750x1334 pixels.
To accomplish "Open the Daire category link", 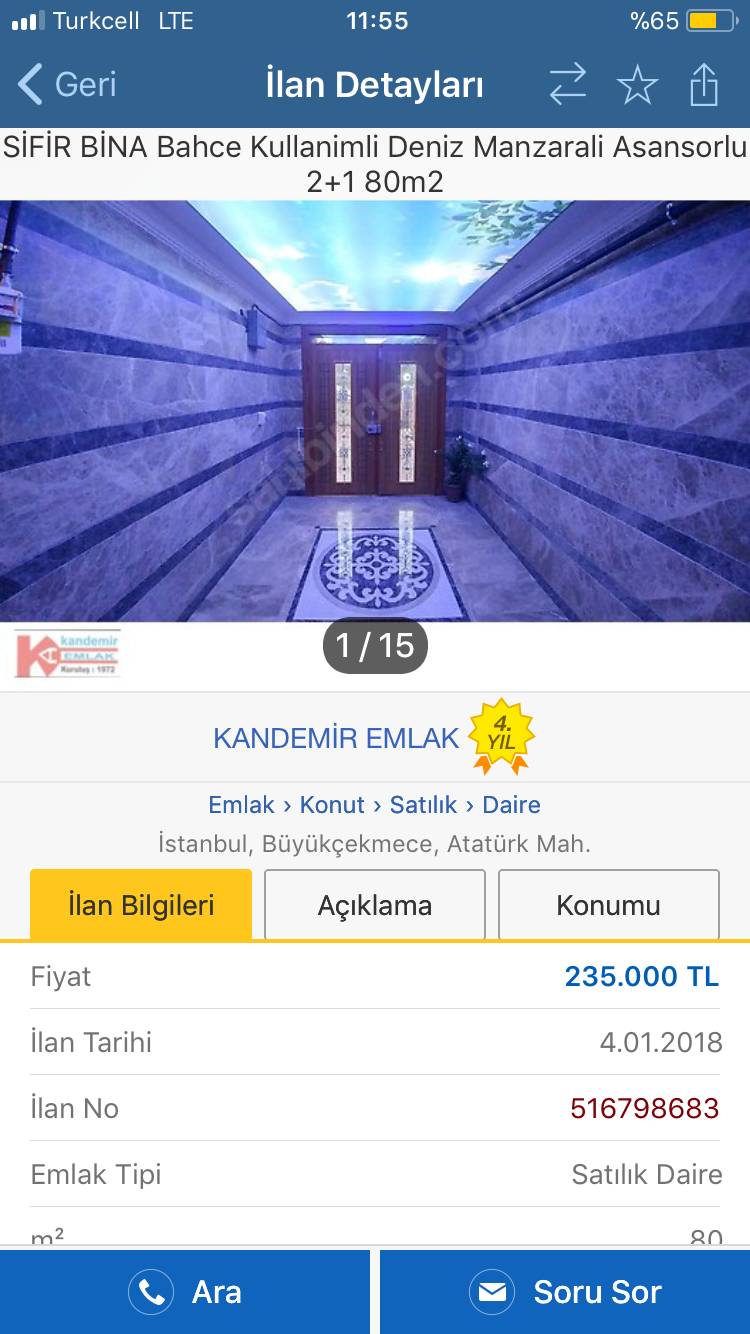I will tap(511, 805).
